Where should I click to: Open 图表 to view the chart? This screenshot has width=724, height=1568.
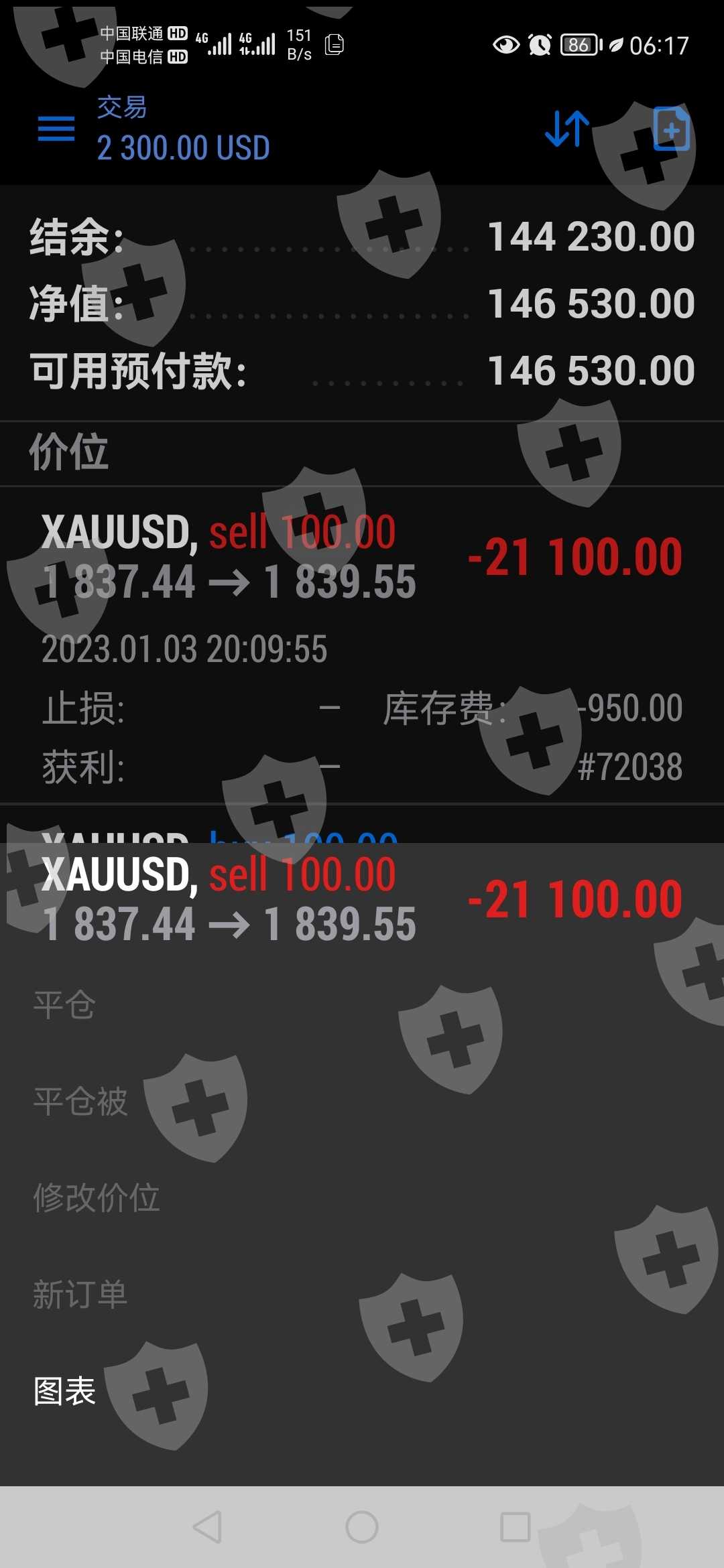65,1391
